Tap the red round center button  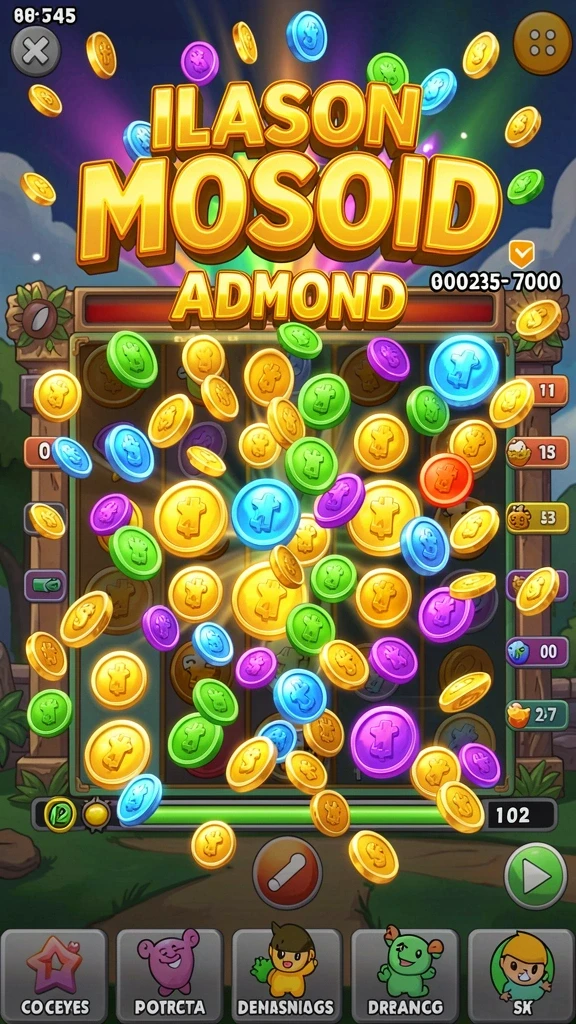287,872
